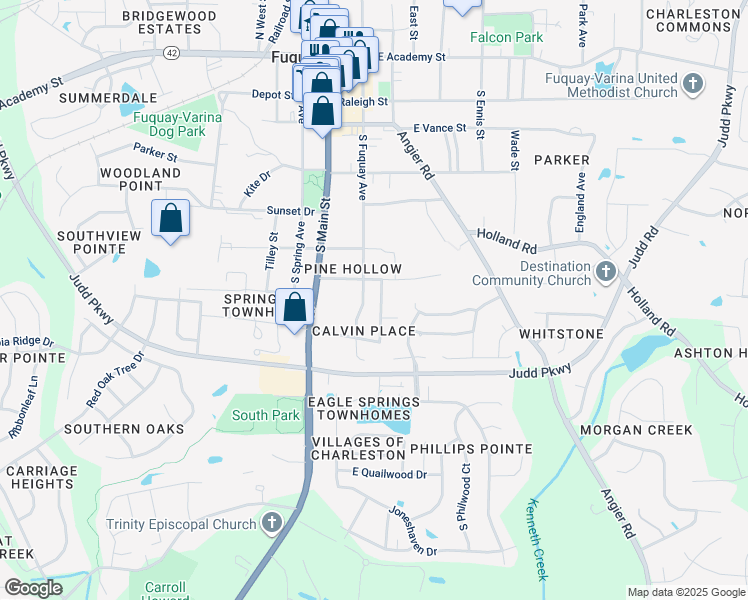Open the shopping pin near E Vance St

click(x=323, y=112)
